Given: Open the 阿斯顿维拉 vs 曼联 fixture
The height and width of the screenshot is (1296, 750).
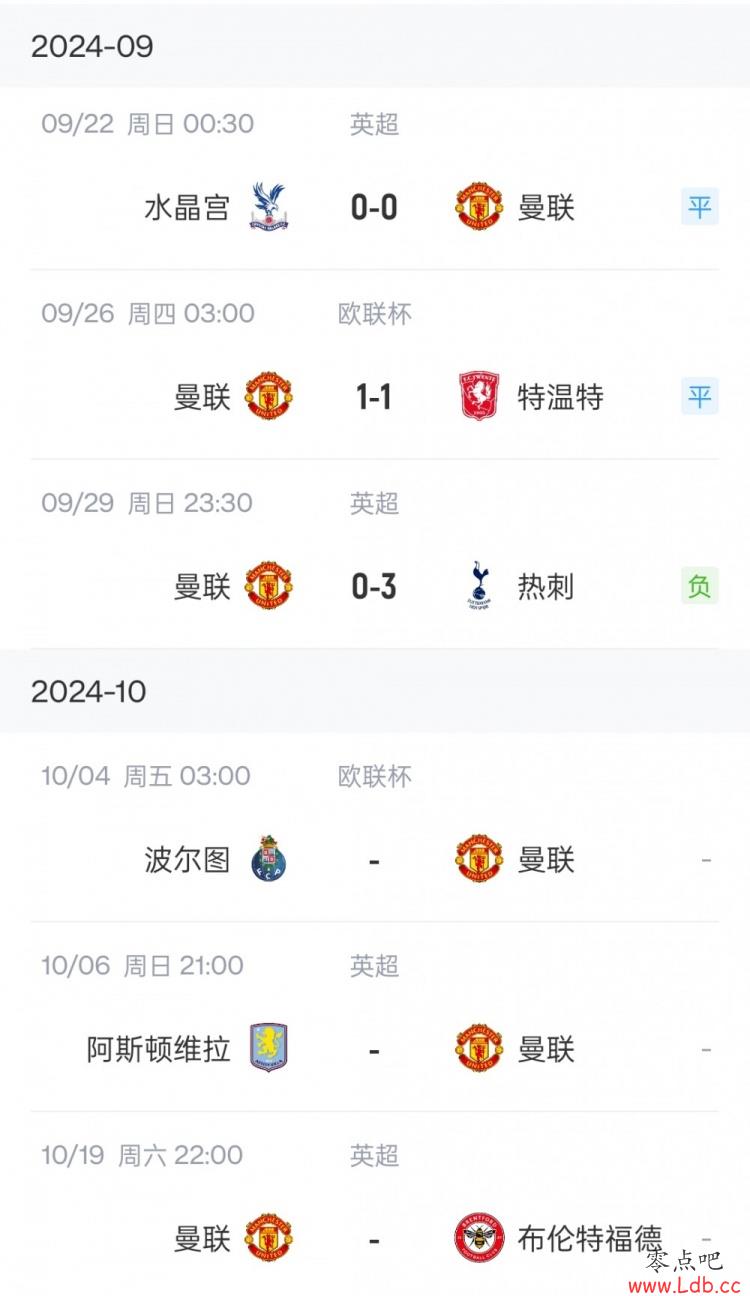Looking at the screenshot, I should click(x=375, y=1017).
